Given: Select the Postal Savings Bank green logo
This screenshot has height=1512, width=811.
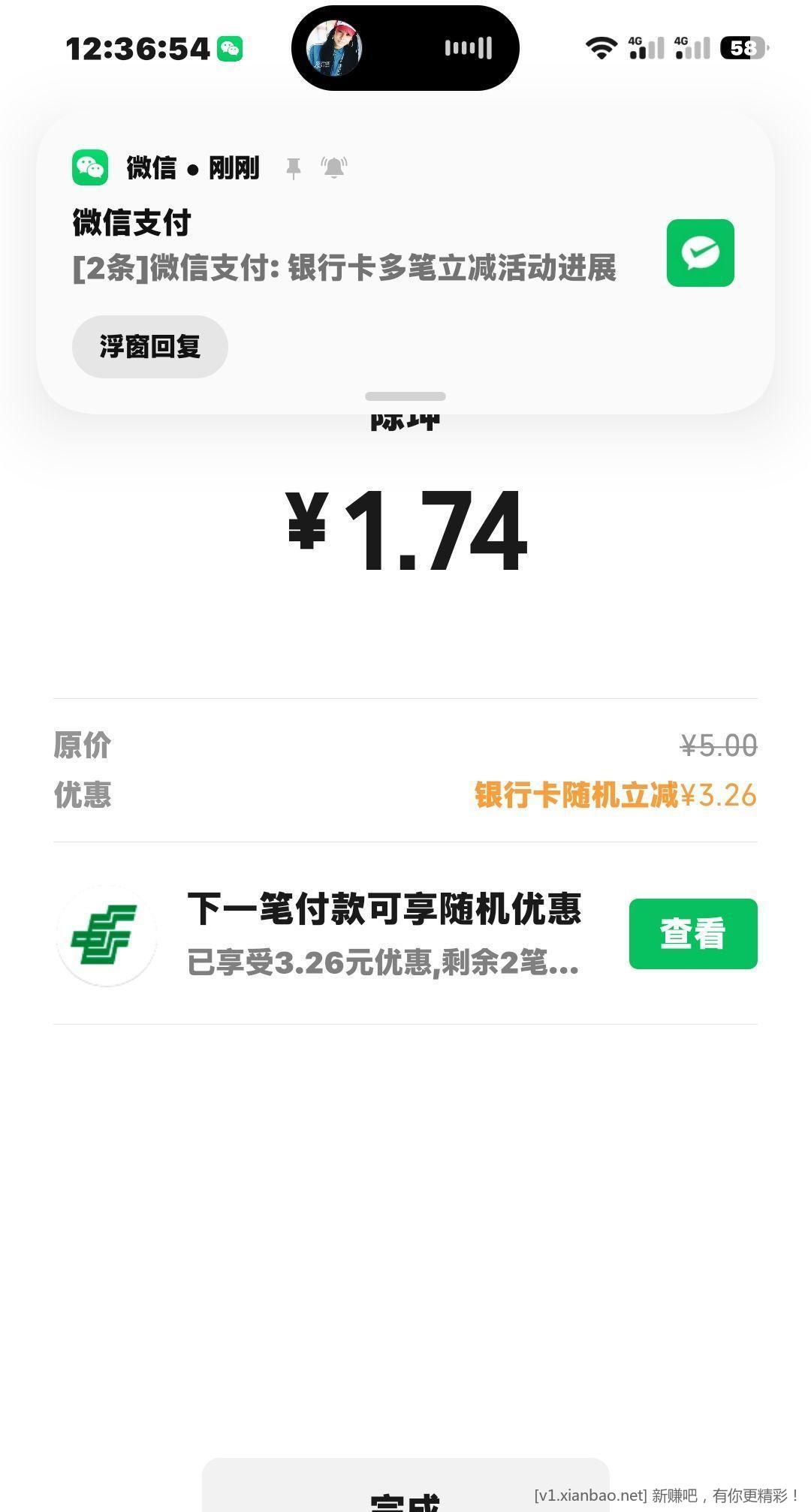Looking at the screenshot, I should point(106,936).
